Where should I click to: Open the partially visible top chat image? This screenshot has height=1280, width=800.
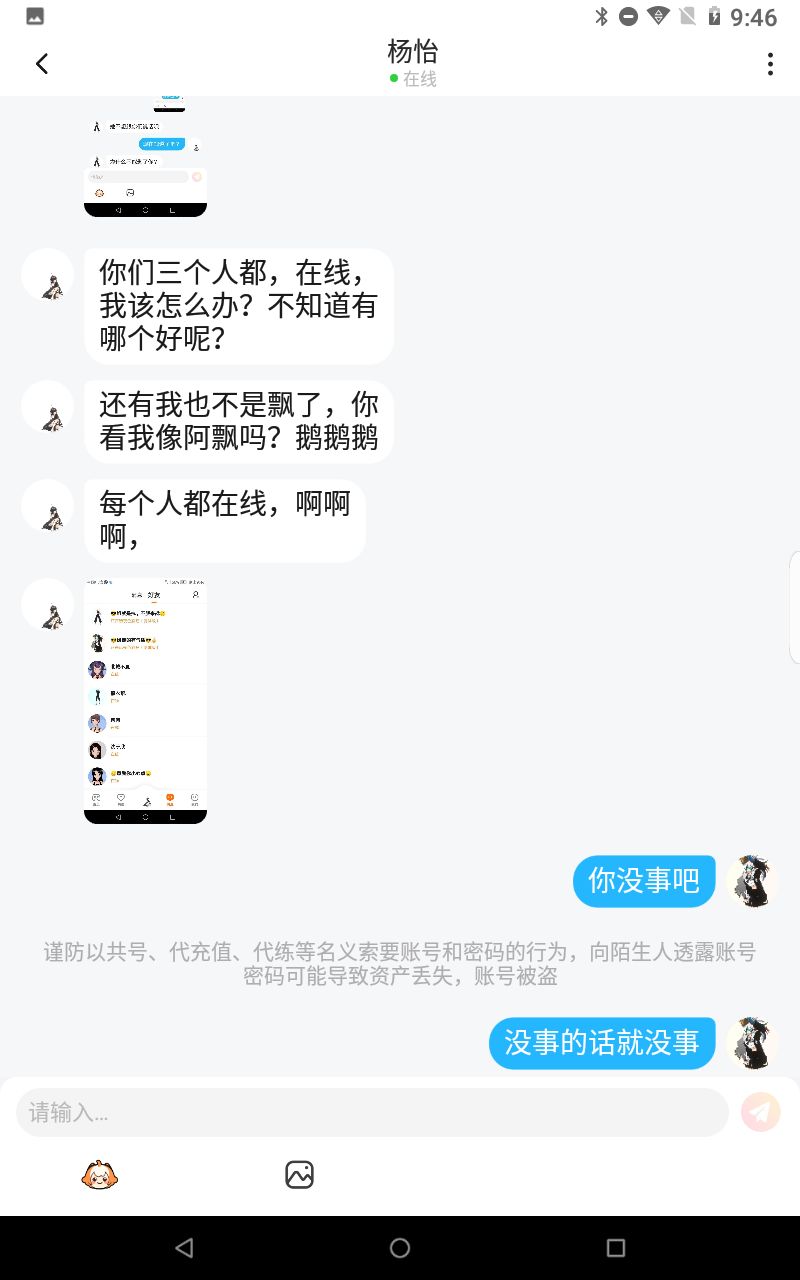tap(145, 157)
